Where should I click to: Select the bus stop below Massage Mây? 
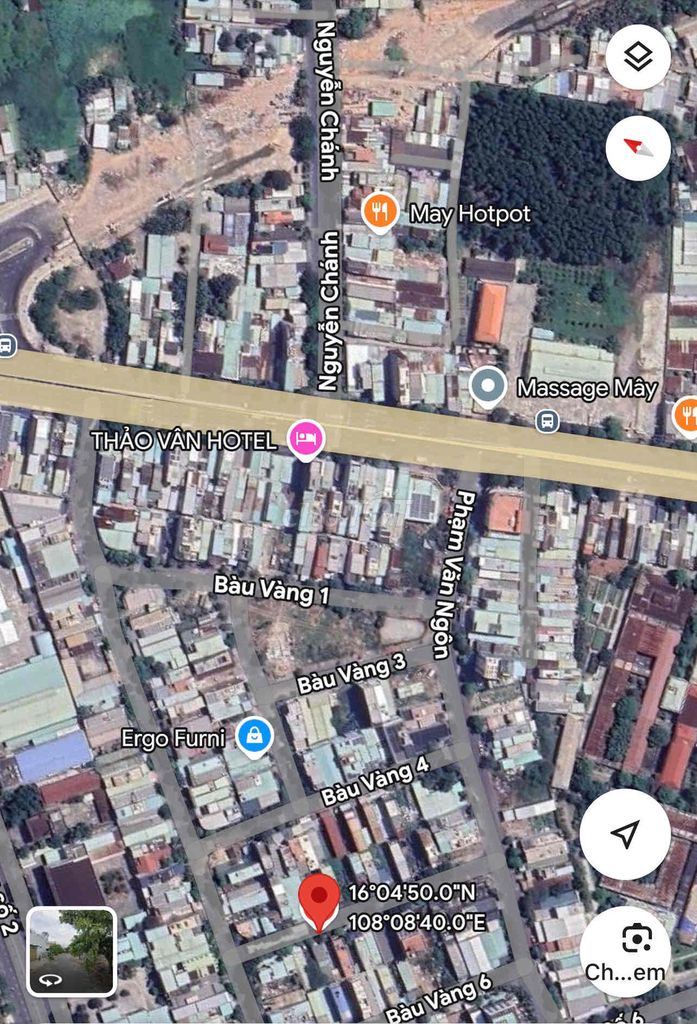547,420
